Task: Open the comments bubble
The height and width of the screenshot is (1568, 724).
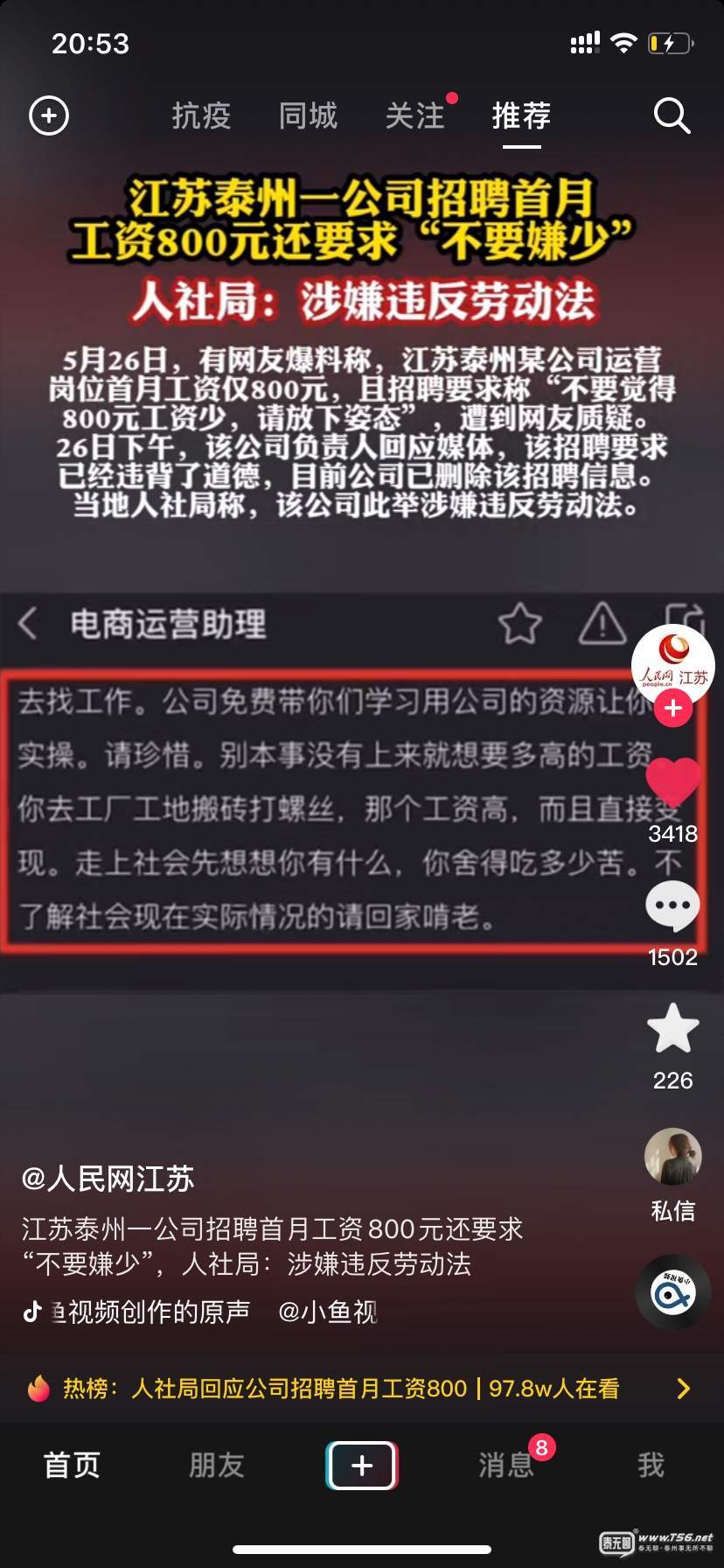Action: (x=672, y=906)
